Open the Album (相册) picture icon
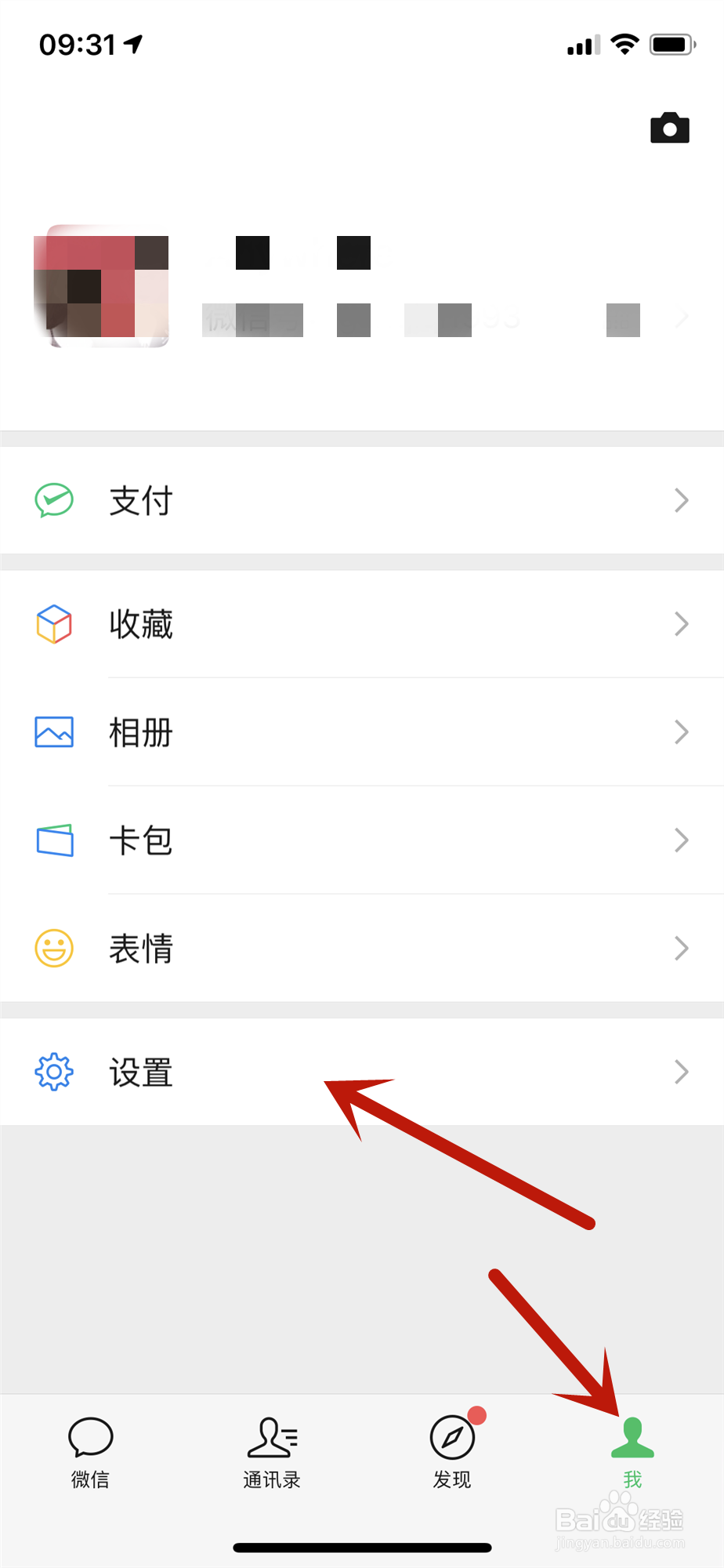This screenshot has height=1568, width=724. 53,731
